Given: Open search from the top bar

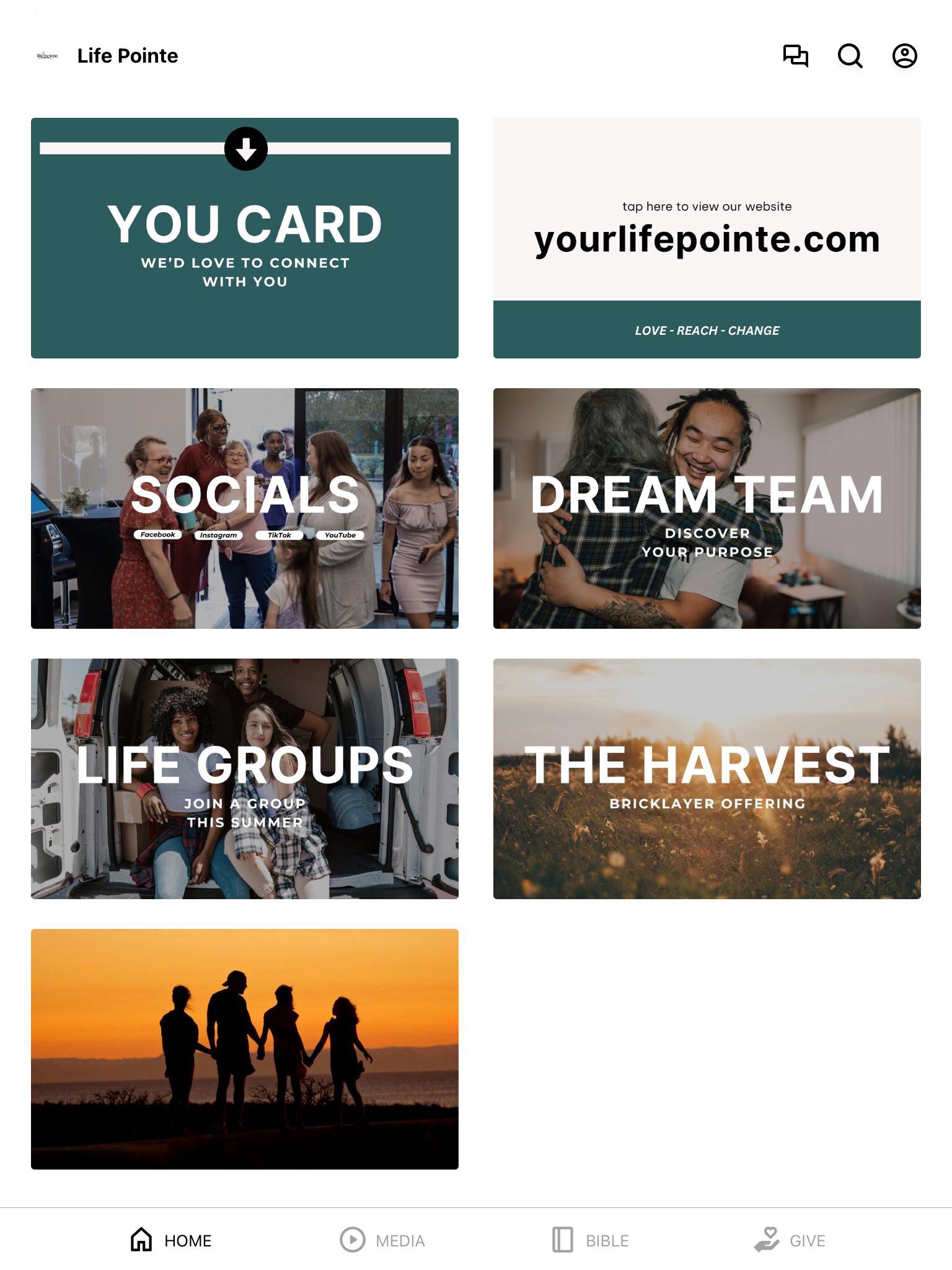Looking at the screenshot, I should point(850,56).
